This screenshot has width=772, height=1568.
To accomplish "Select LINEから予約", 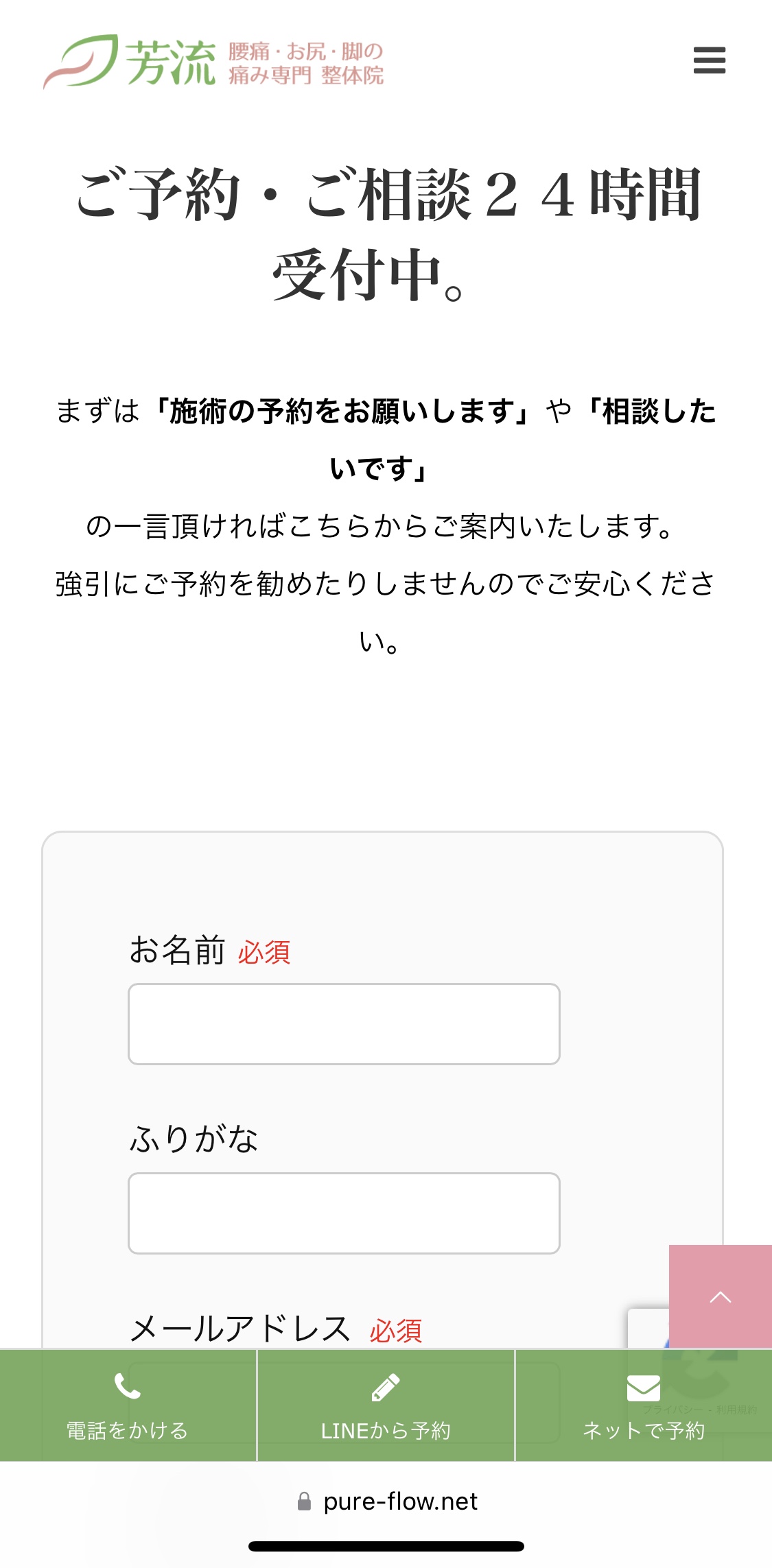I will click(x=386, y=1405).
